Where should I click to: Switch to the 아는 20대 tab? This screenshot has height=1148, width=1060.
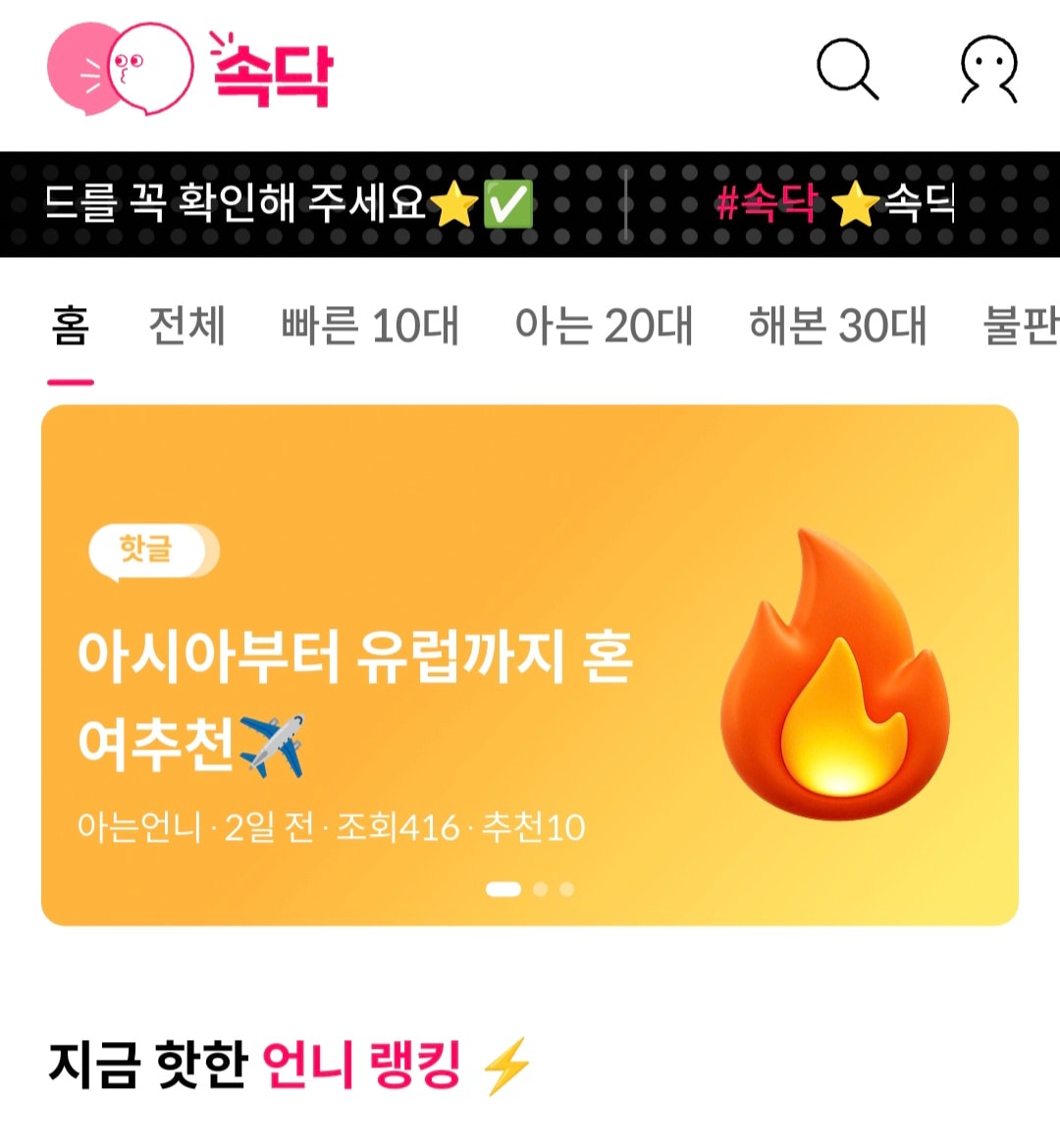pyautogui.click(x=604, y=326)
